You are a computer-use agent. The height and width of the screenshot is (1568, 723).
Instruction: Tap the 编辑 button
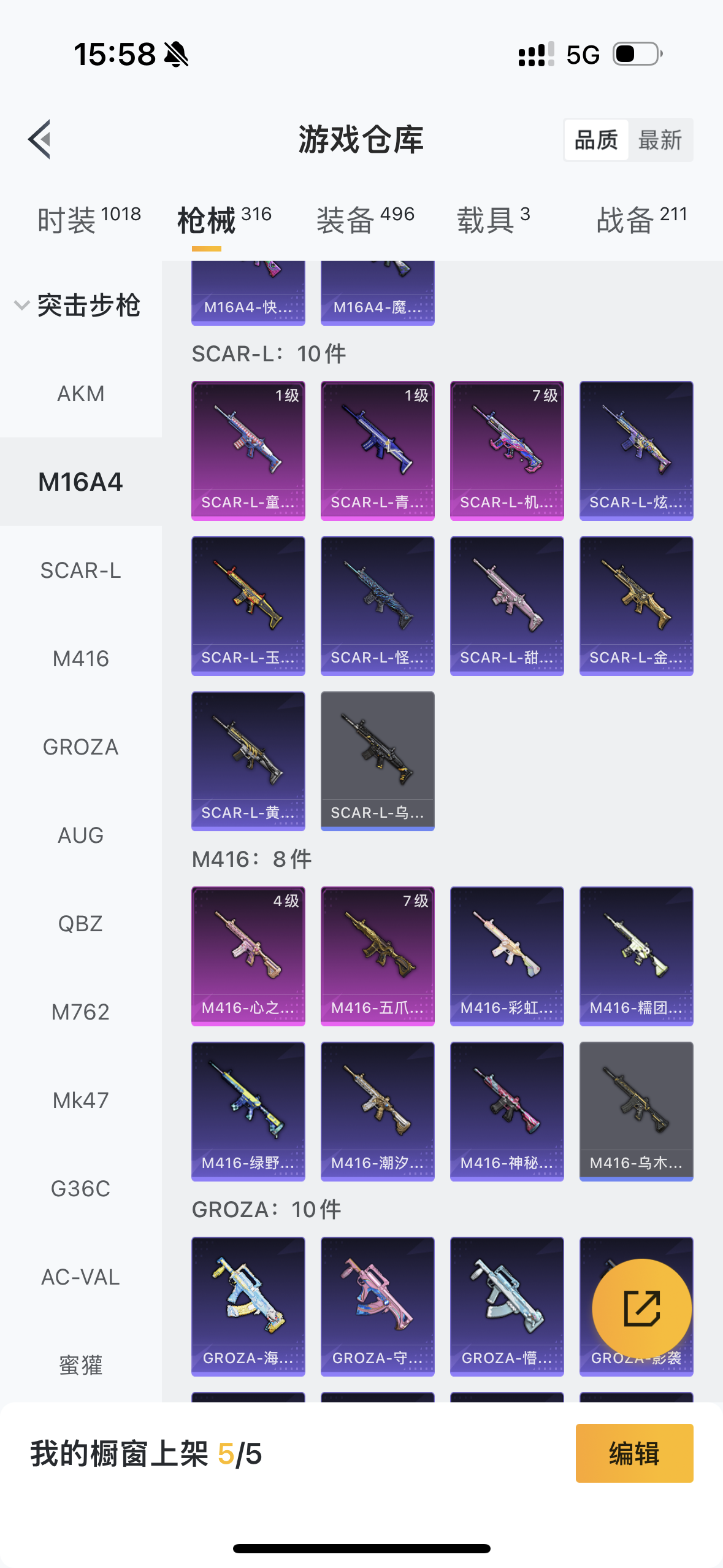(x=635, y=1453)
